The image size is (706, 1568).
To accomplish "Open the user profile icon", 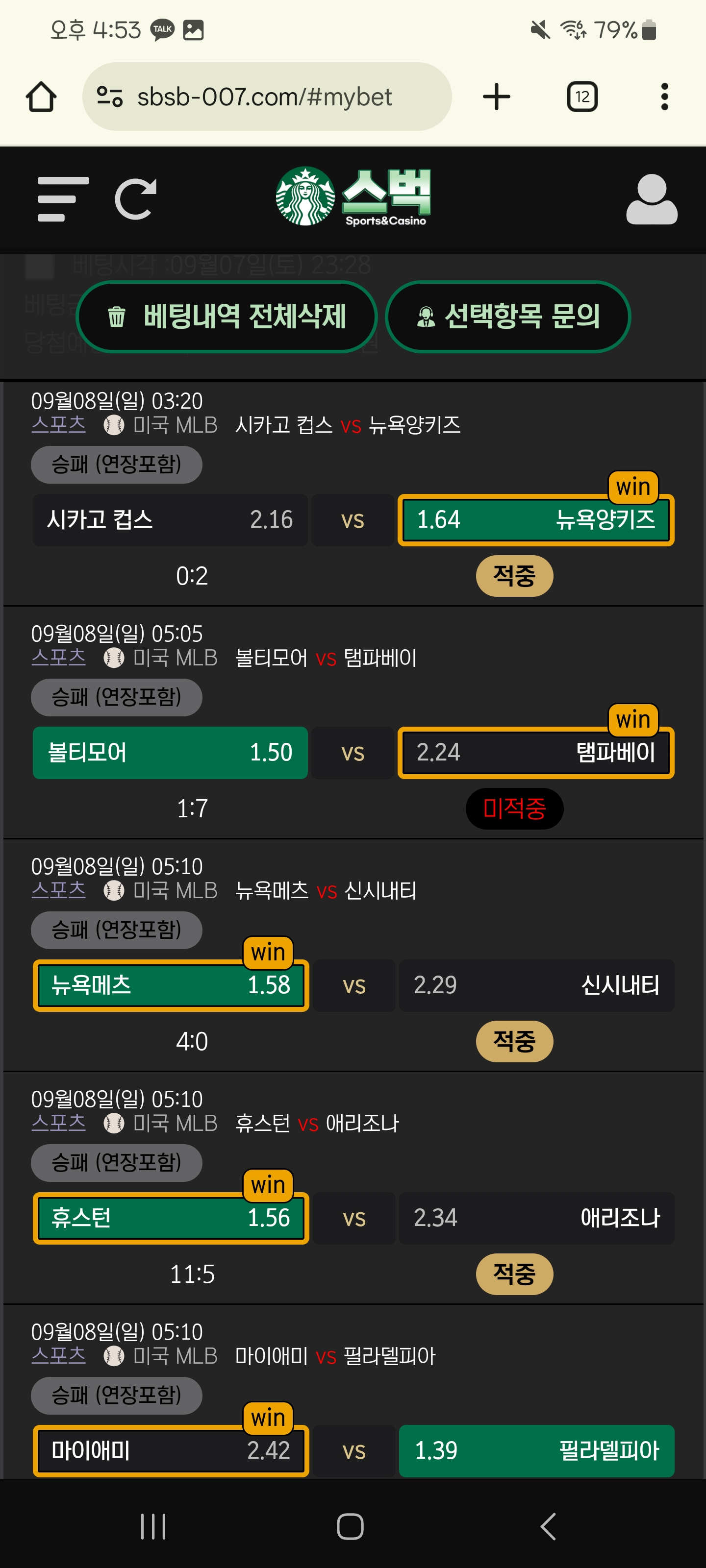I will [x=652, y=199].
